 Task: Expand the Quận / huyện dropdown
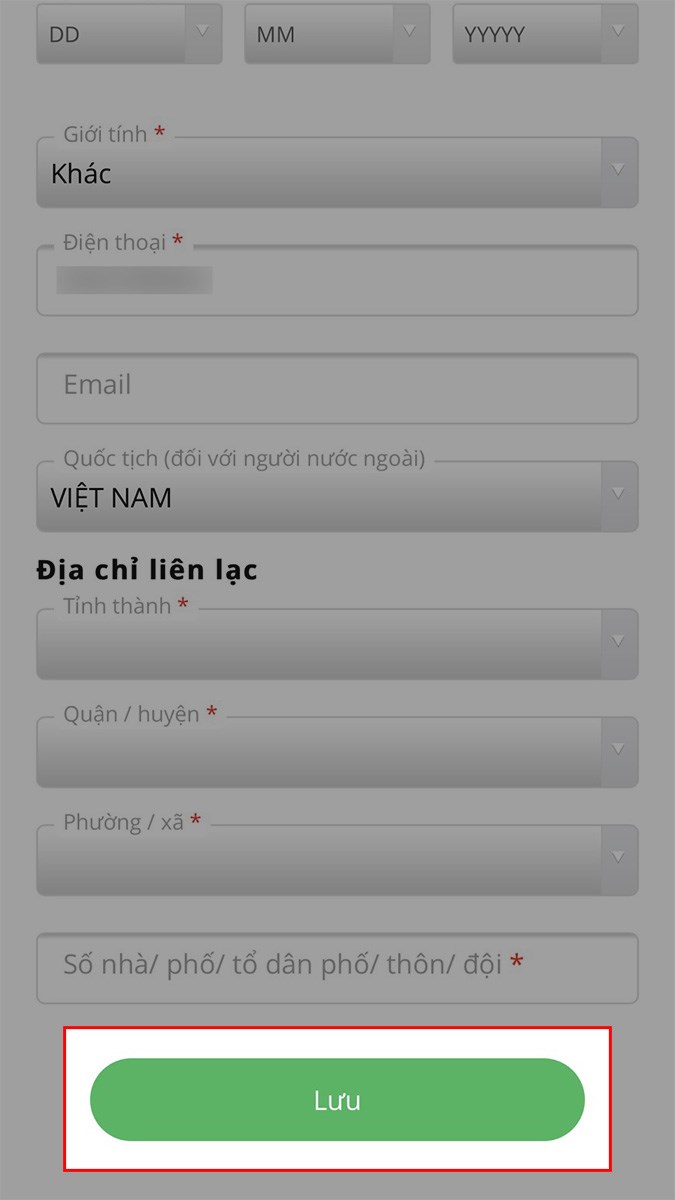tap(337, 753)
